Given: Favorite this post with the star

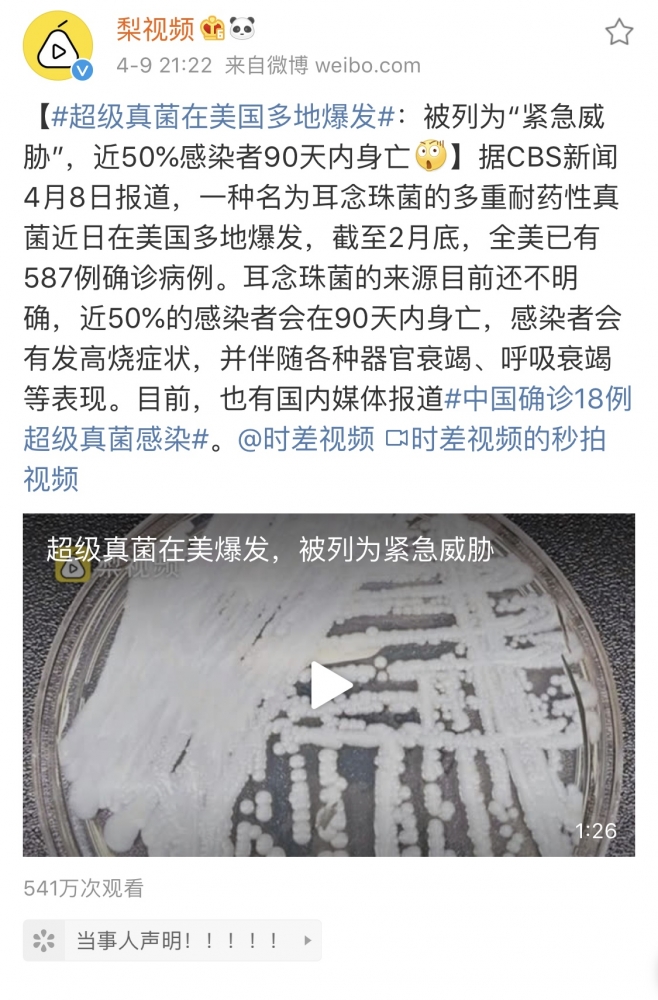Looking at the screenshot, I should (619, 33).
